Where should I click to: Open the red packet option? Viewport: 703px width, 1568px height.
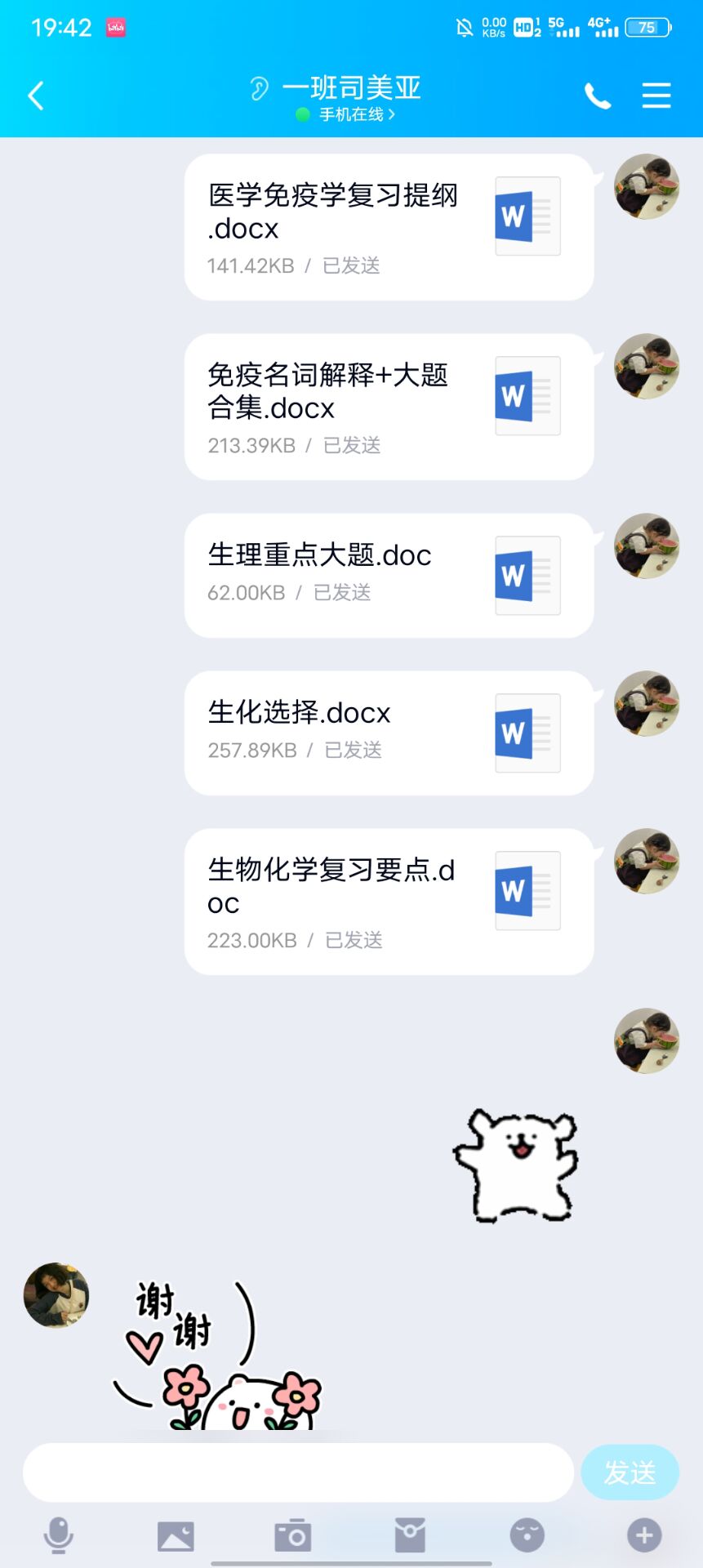[410, 1535]
